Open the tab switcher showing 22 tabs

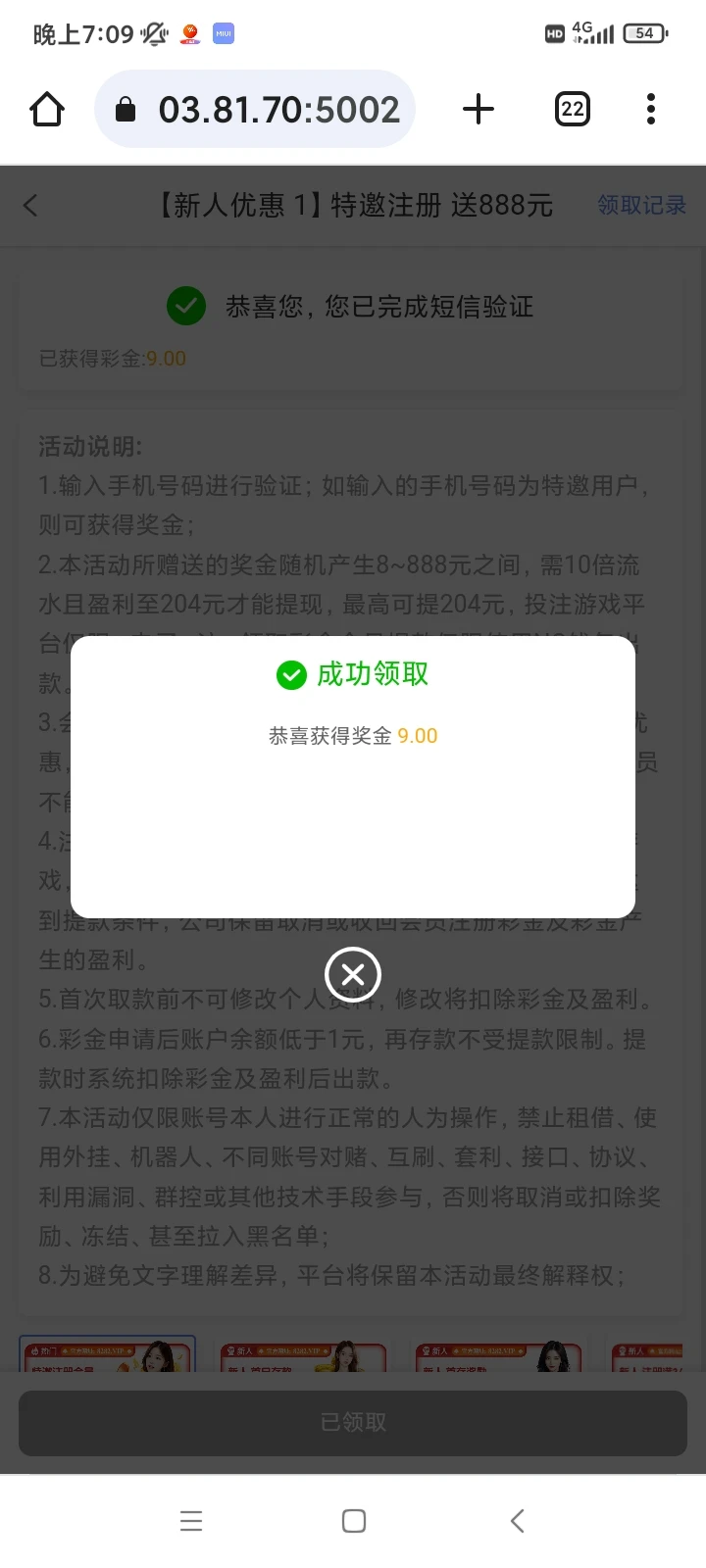pos(572,109)
